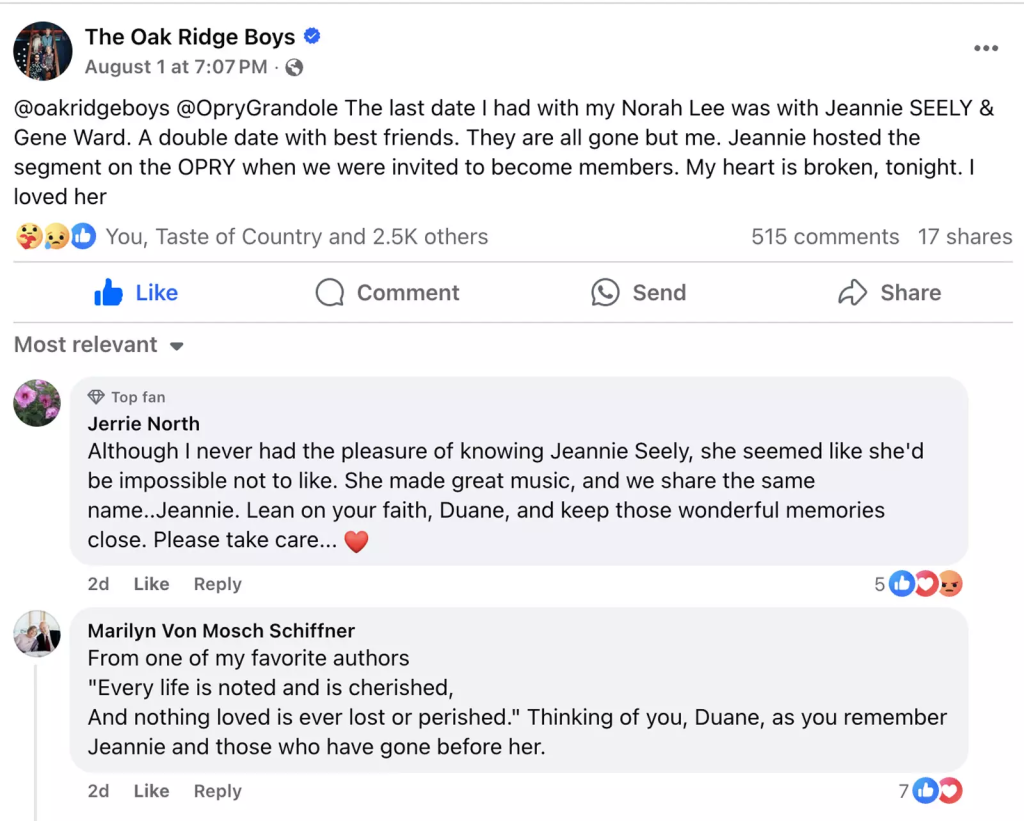Open The Oak Ridge Boys page name
1024x821 pixels.
(190, 37)
